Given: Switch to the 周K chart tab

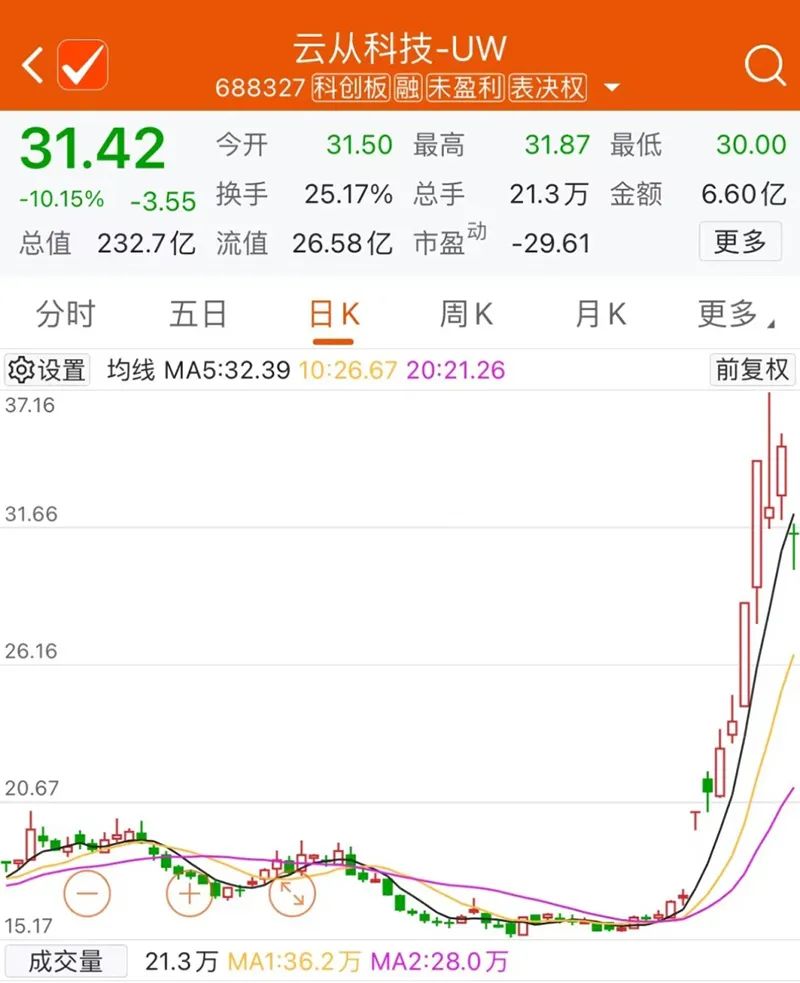Looking at the screenshot, I should (466, 315).
